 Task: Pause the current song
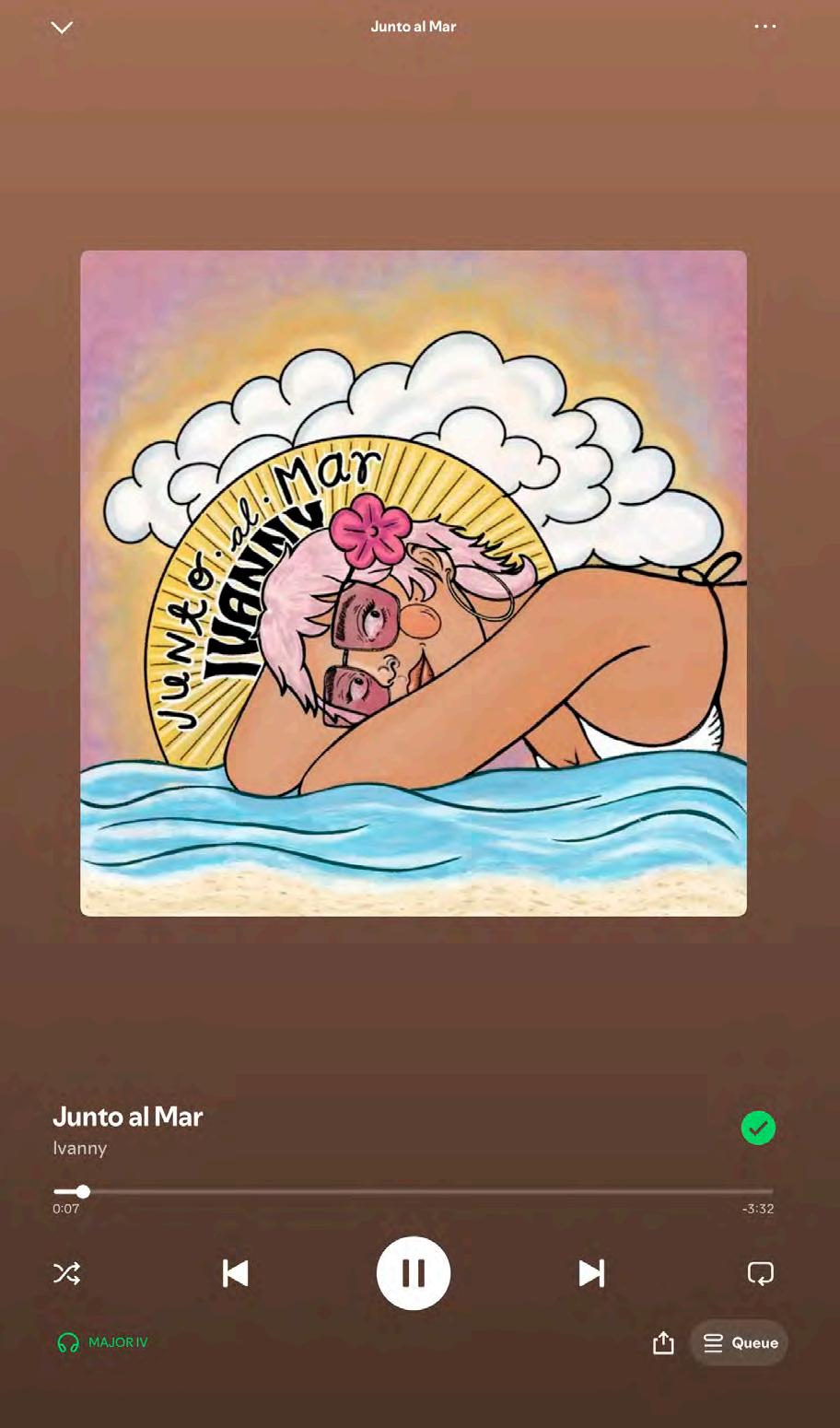(x=414, y=1273)
